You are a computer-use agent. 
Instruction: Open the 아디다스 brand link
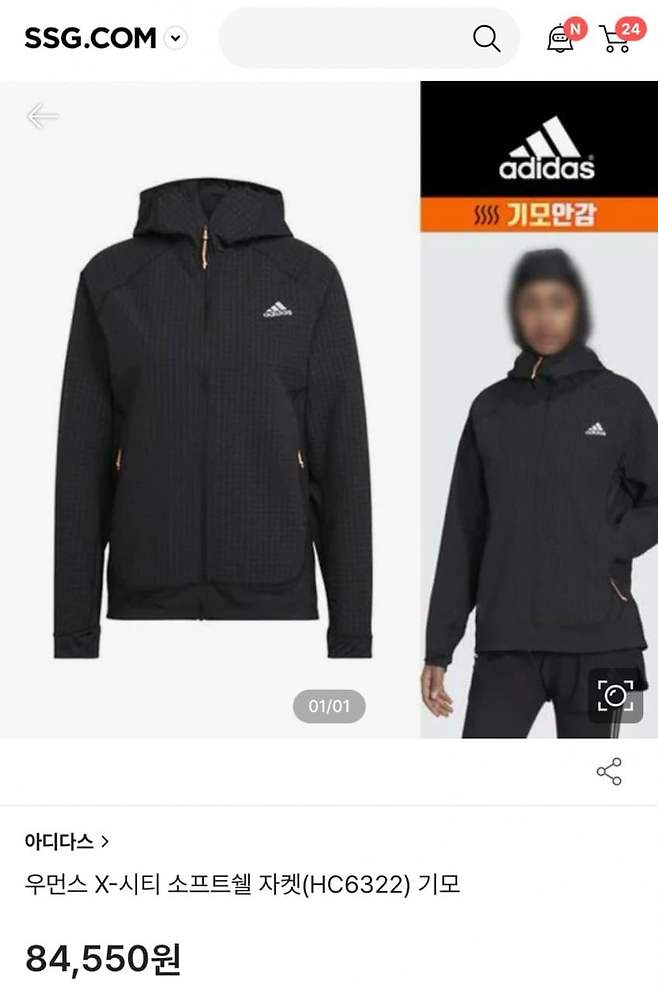point(66,840)
